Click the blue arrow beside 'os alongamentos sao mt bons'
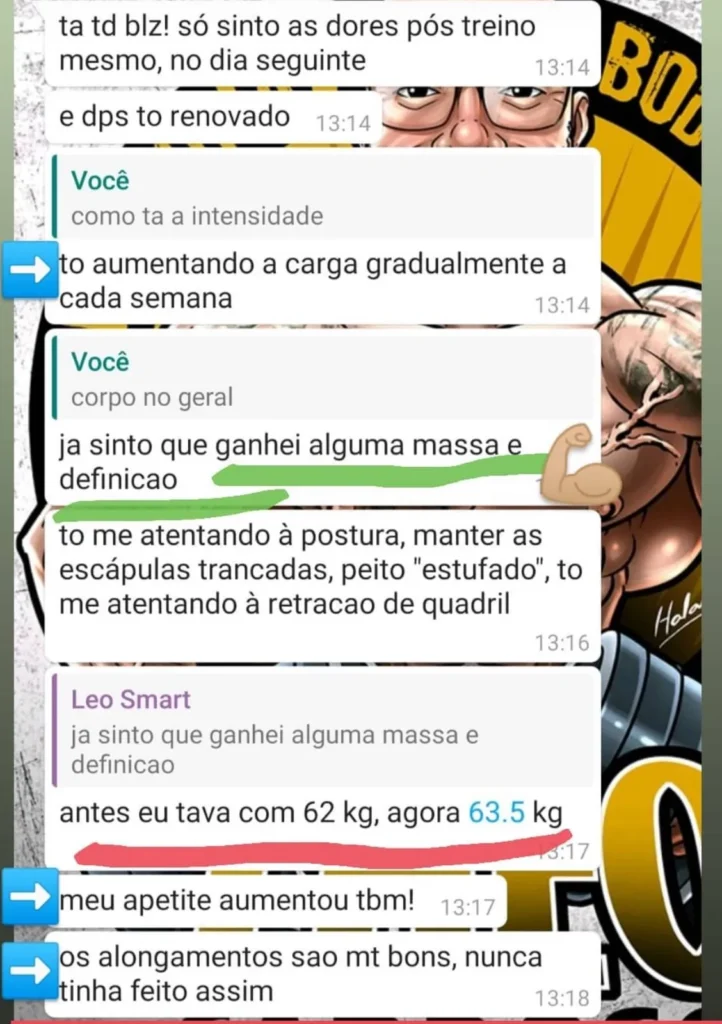This screenshot has width=722, height=1024. (30, 968)
